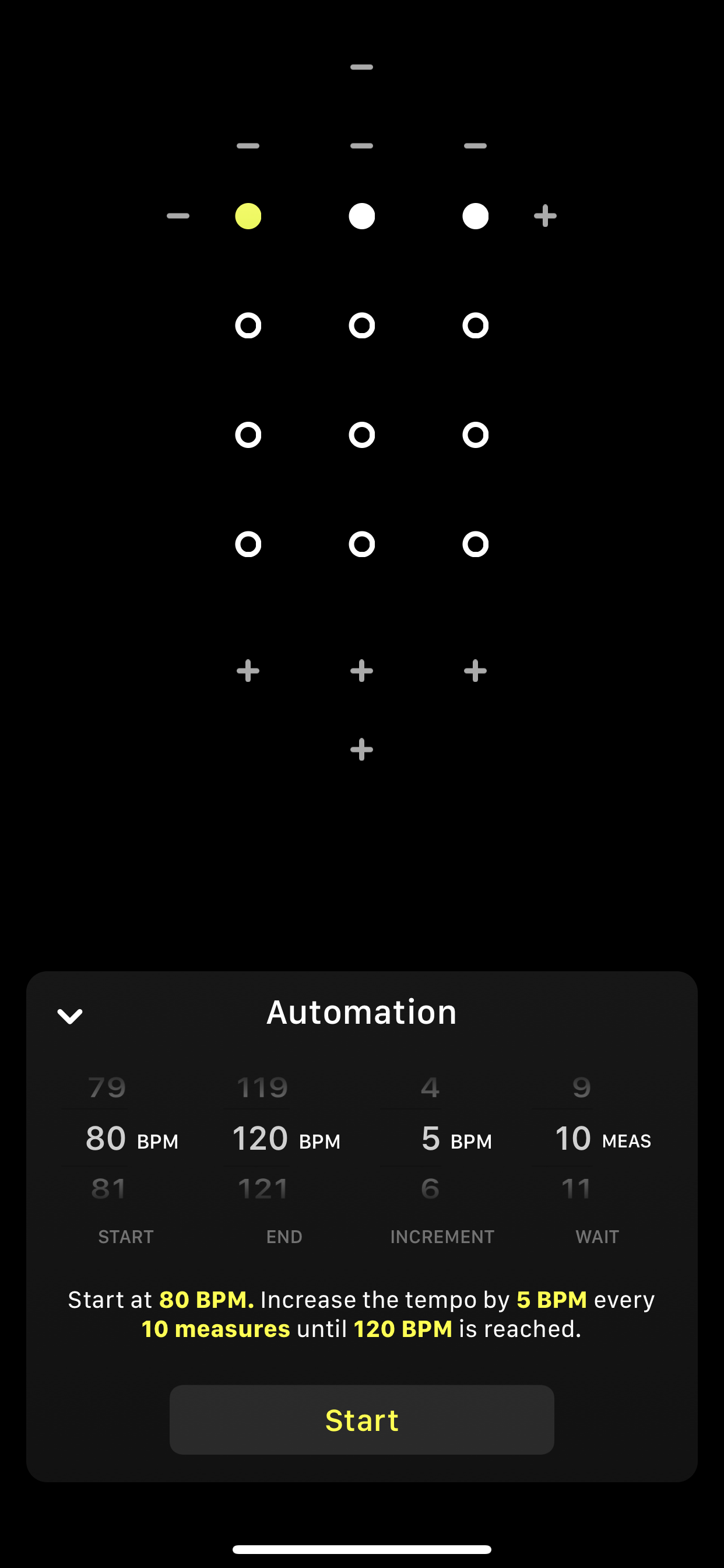Tap the plus below the middle column
Image resolution: width=724 pixels, height=1568 pixels.
pyautogui.click(x=361, y=671)
